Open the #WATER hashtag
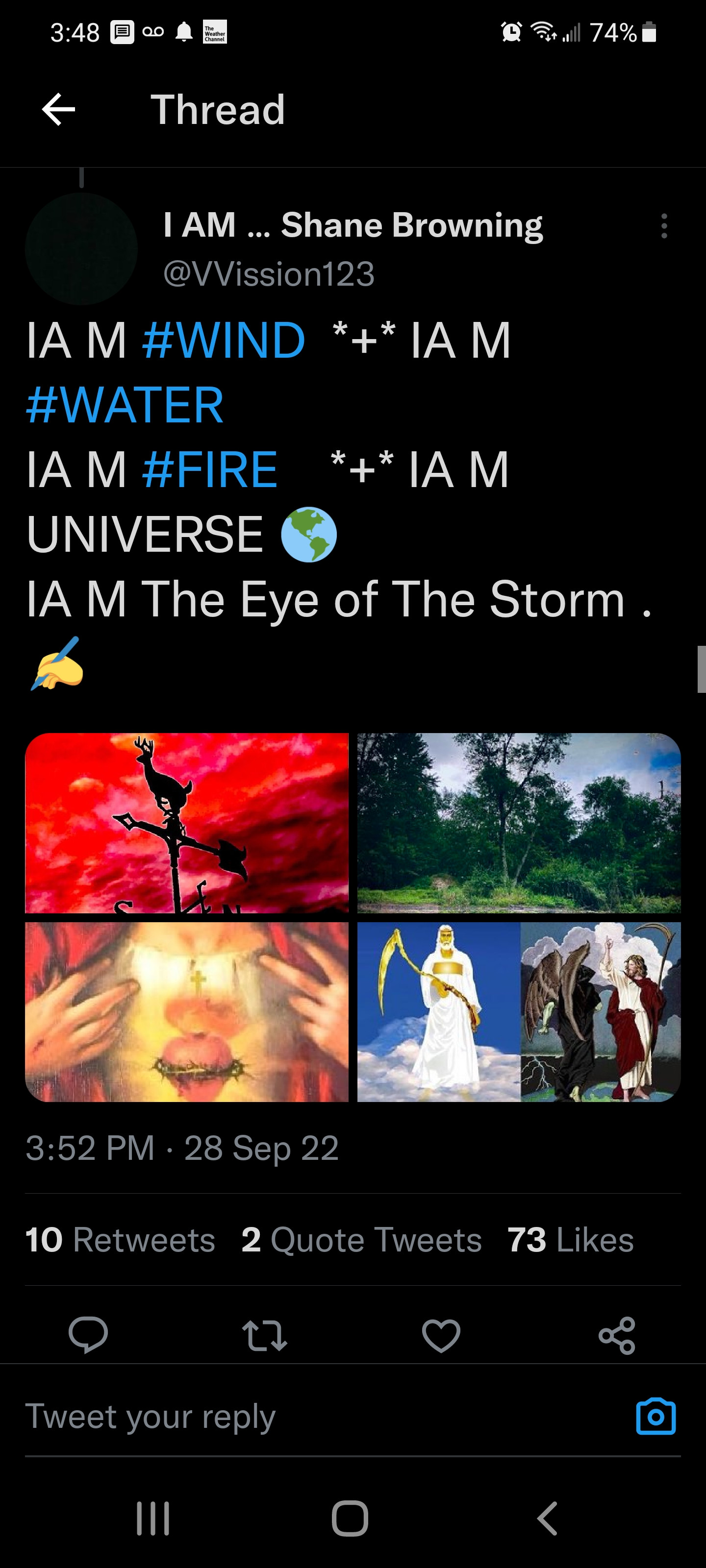 click(x=125, y=405)
